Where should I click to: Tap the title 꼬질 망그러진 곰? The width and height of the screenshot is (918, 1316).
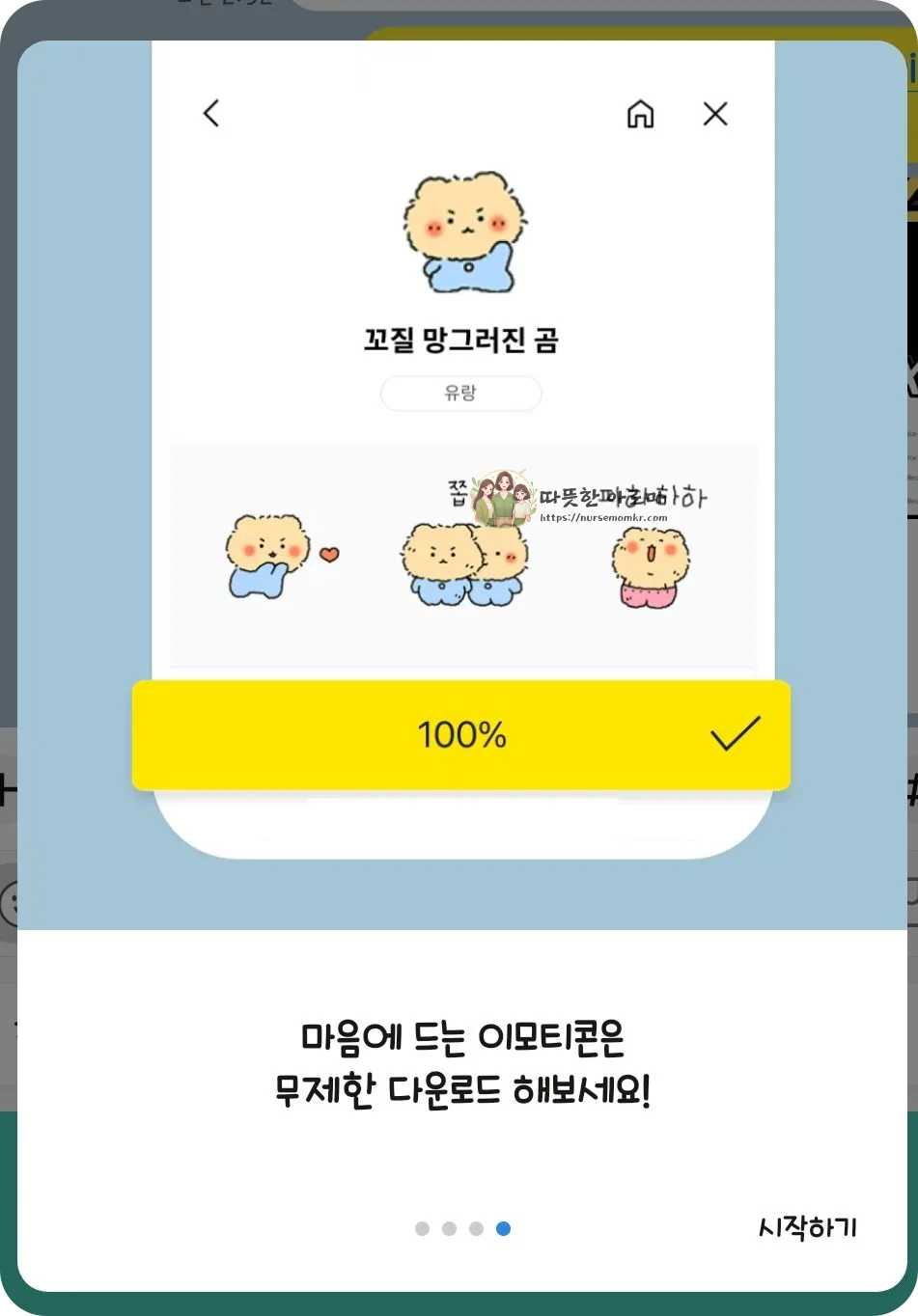click(x=461, y=341)
